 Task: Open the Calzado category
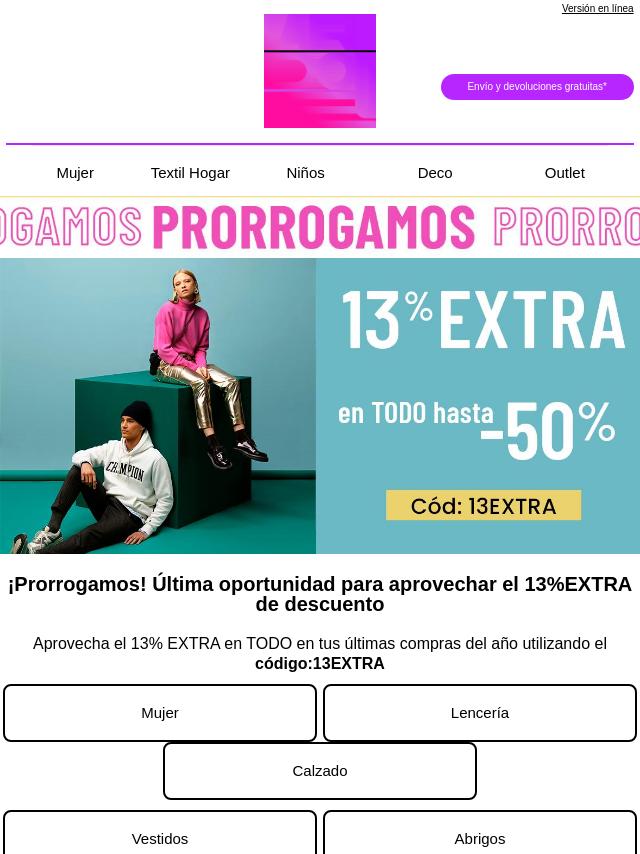(x=320, y=771)
